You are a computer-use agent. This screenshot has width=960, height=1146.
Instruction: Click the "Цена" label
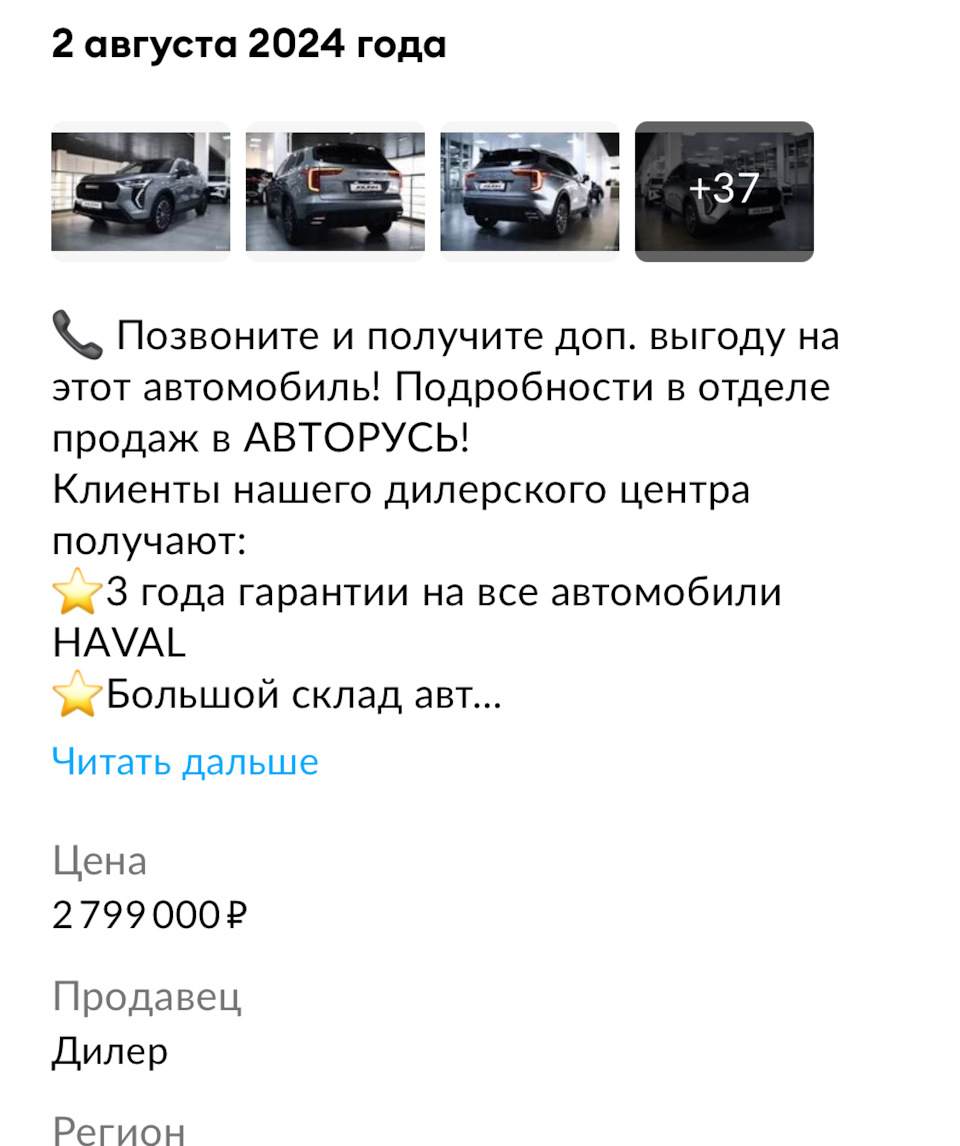tap(99, 859)
